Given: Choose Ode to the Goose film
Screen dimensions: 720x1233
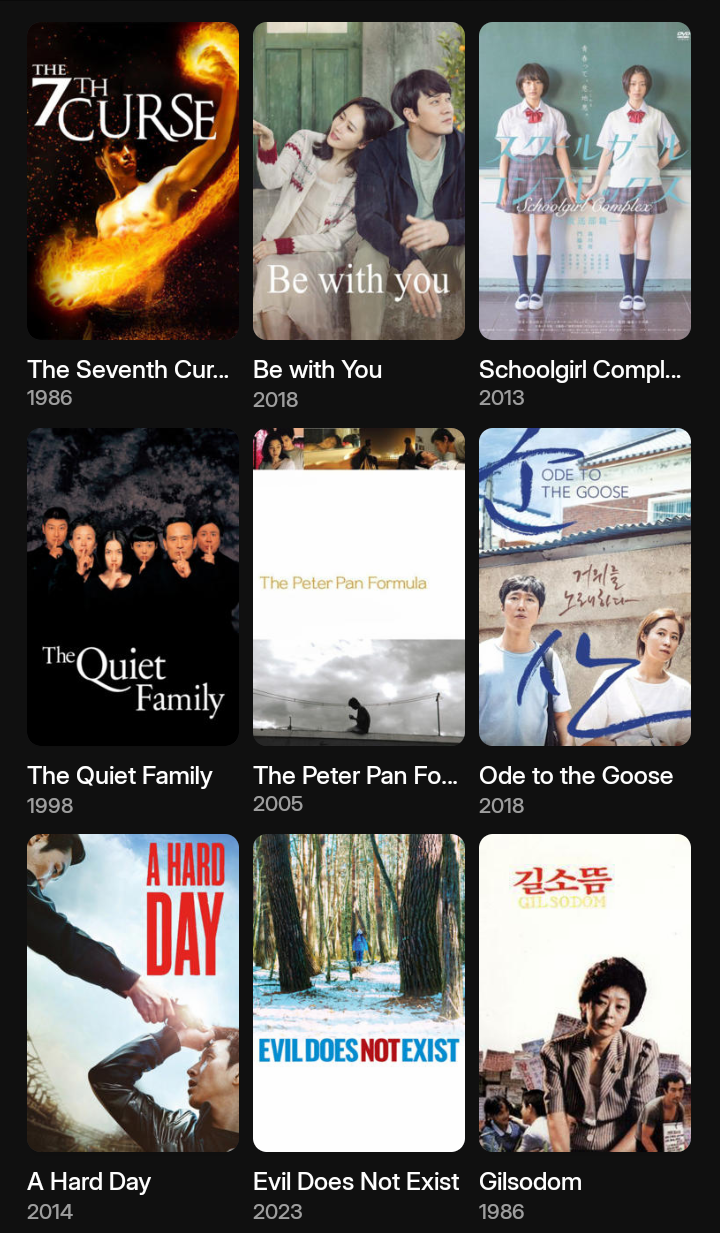Looking at the screenshot, I should (x=585, y=587).
